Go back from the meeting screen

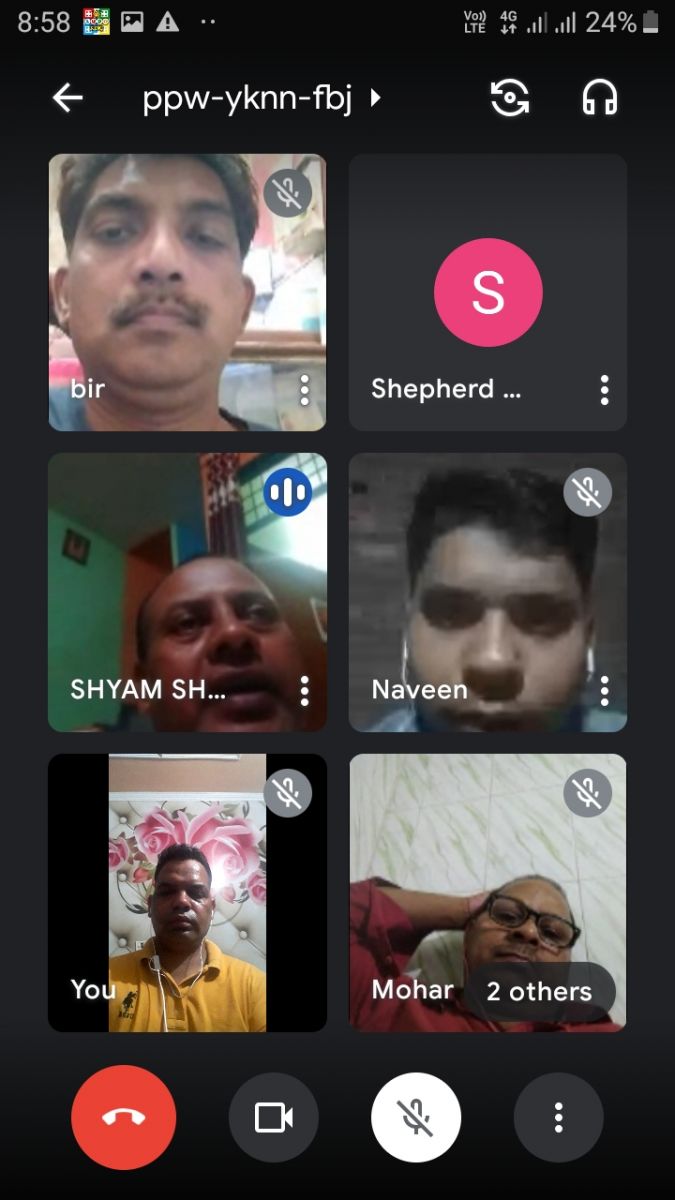pyautogui.click(x=68, y=98)
